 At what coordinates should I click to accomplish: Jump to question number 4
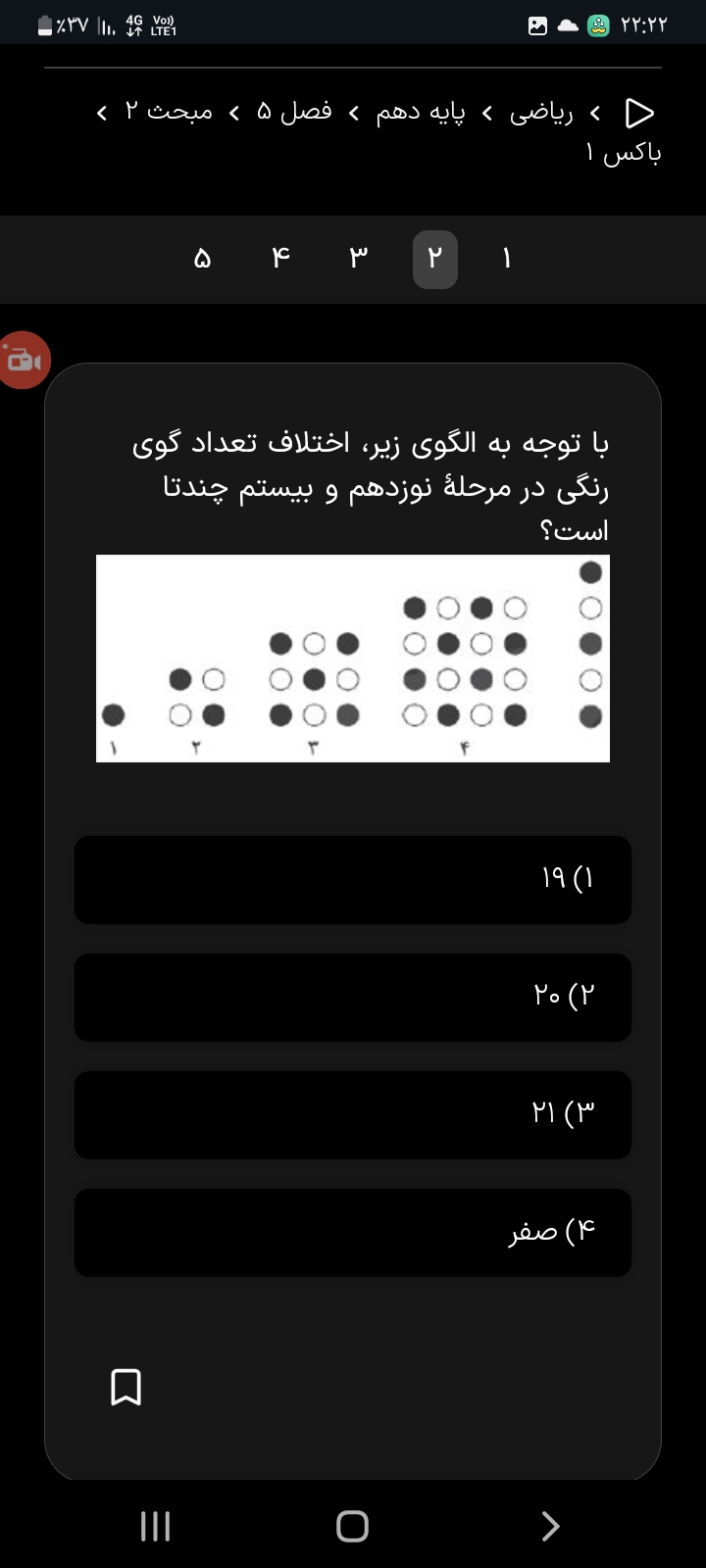281,260
